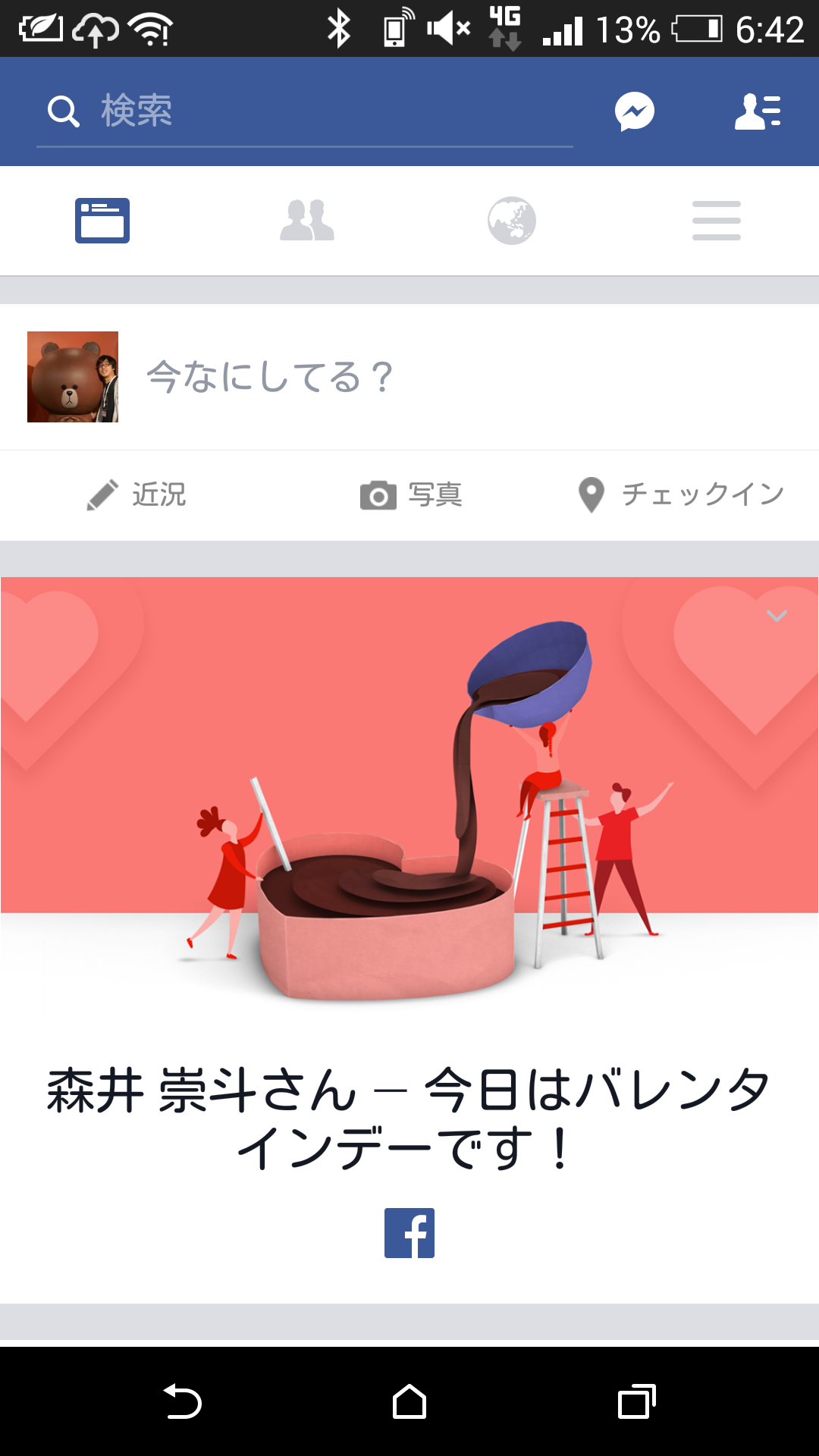Select the 近況 status button

click(x=136, y=494)
